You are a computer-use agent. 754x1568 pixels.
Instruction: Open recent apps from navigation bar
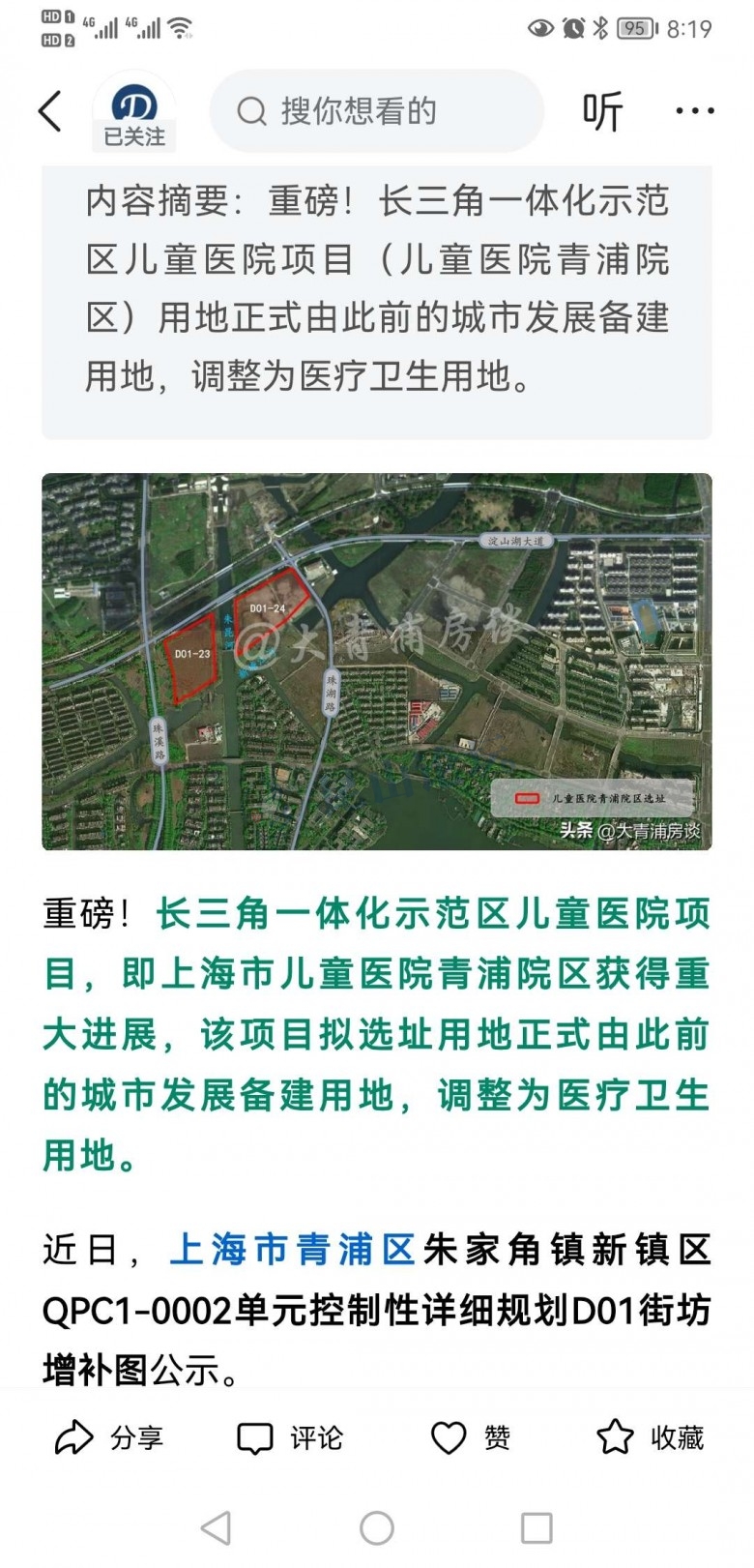pyautogui.click(x=536, y=1528)
